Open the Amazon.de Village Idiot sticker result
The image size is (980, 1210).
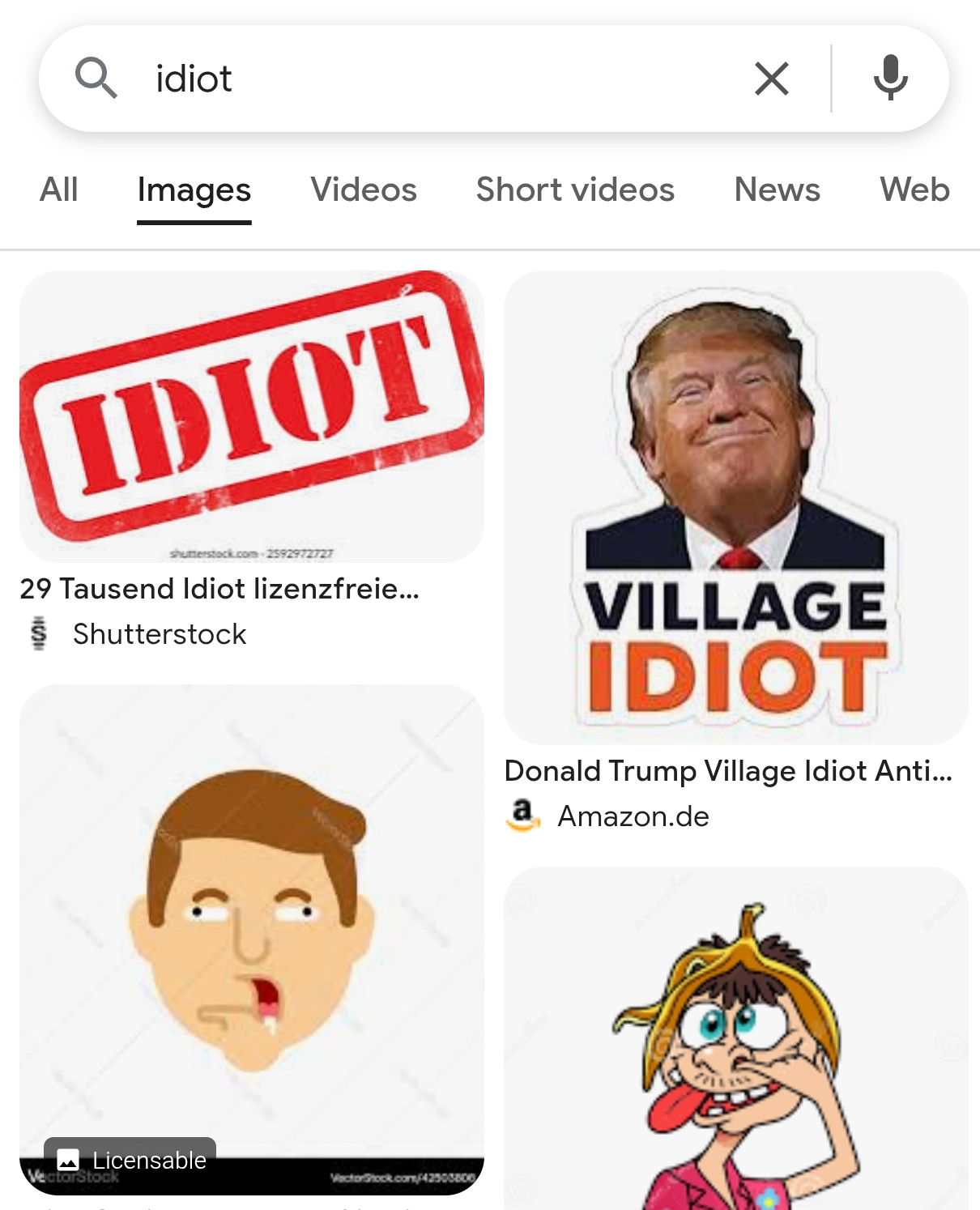(735, 508)
